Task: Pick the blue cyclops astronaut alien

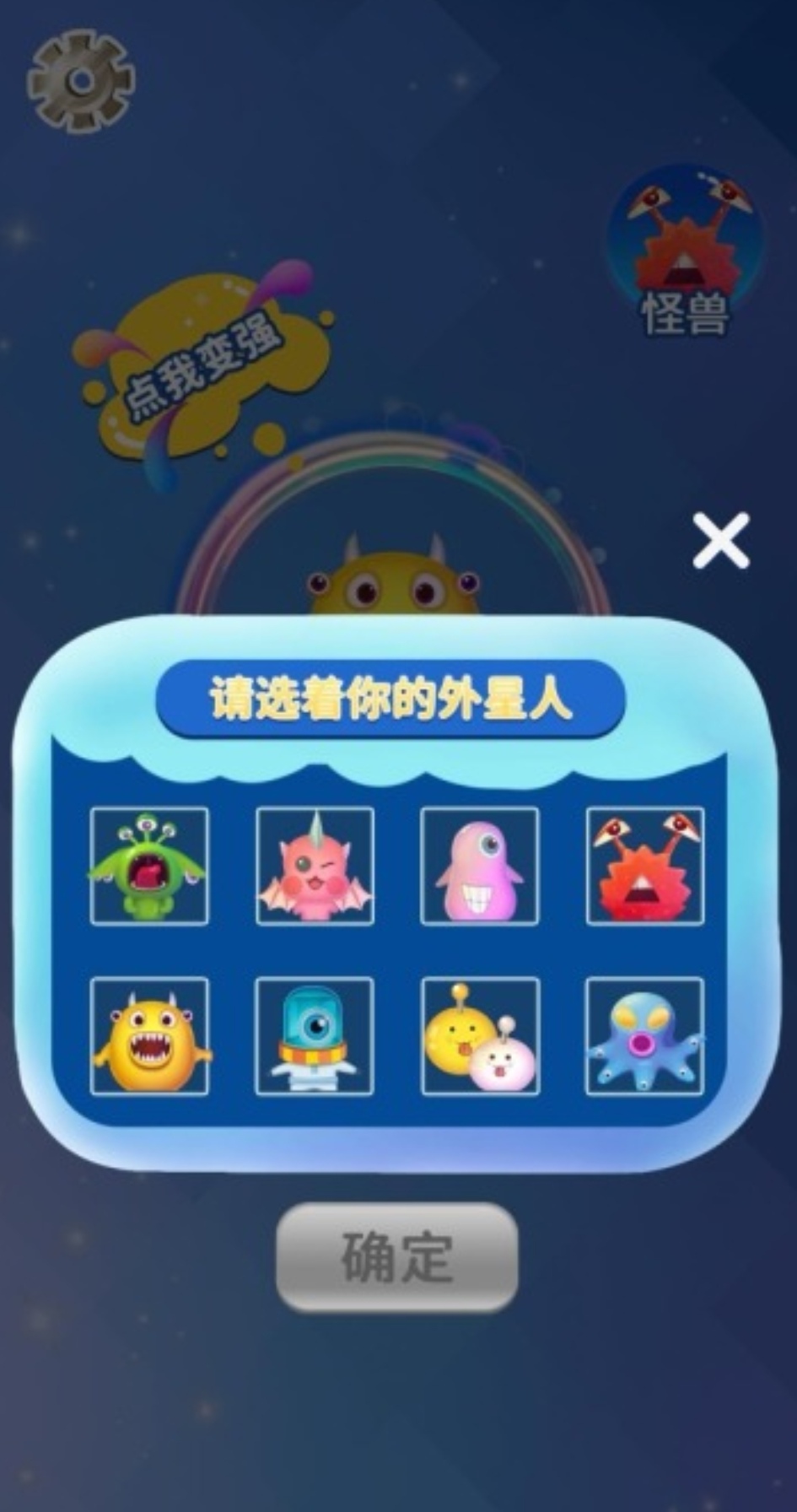Action: (x=315, y=1036)
